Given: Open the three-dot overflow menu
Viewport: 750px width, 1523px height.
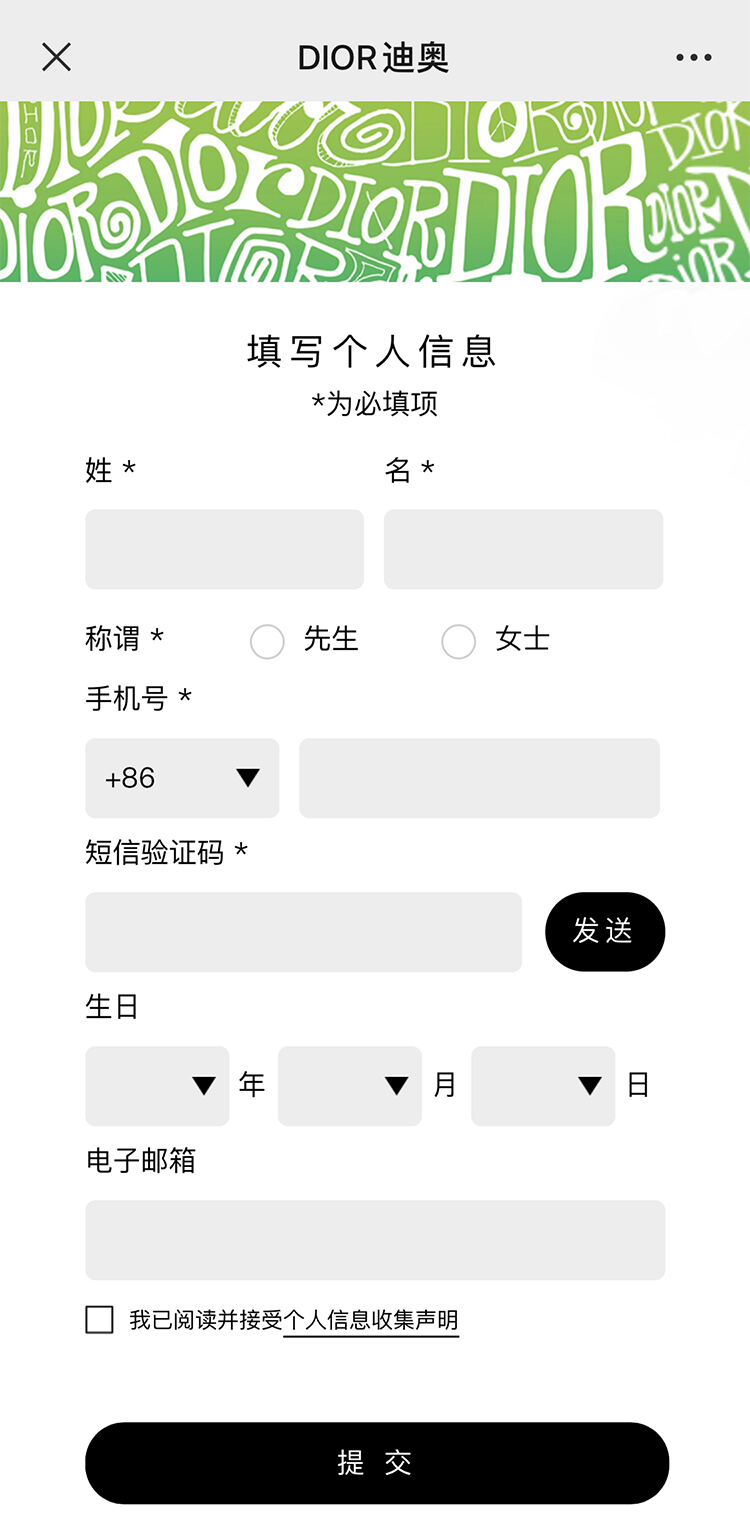Looking at the screenshot, I should (693, 57).
